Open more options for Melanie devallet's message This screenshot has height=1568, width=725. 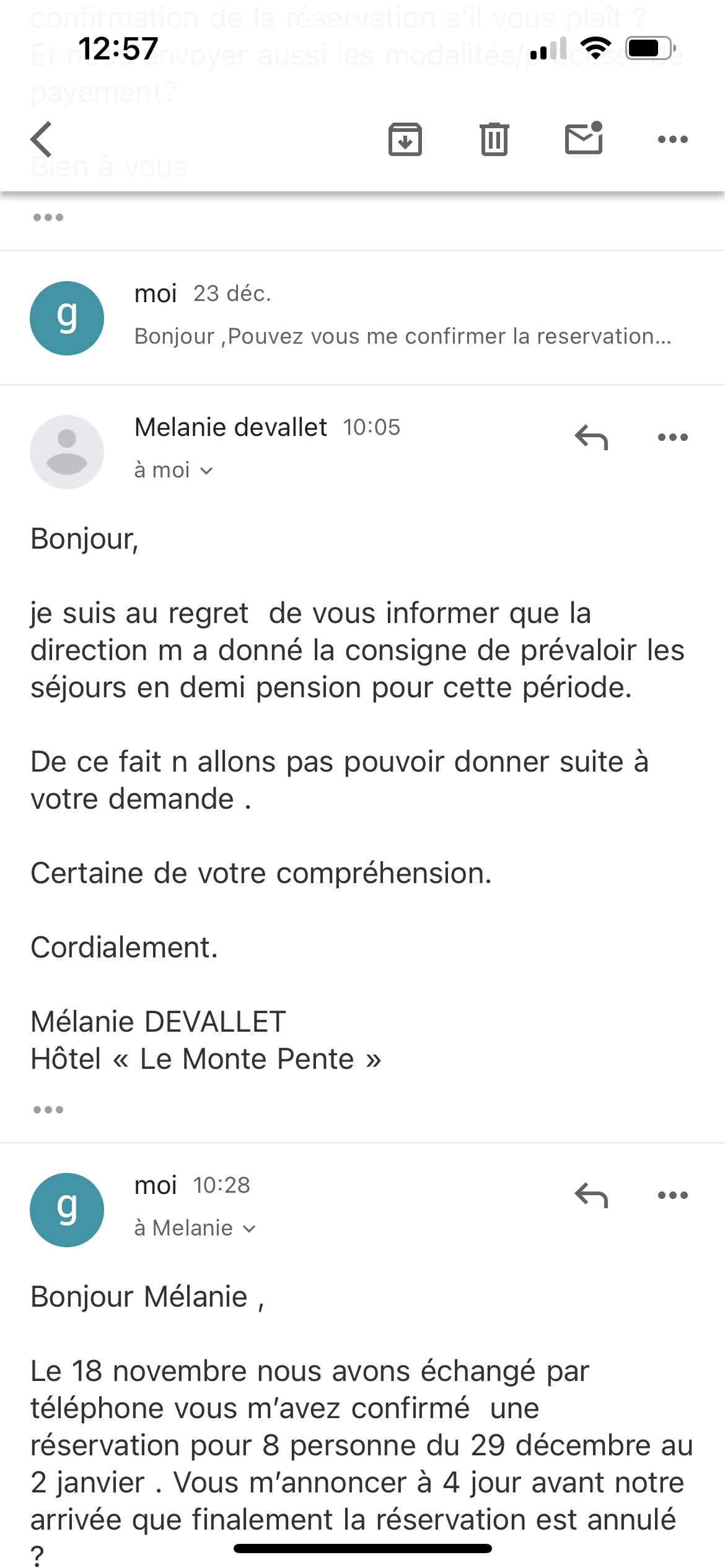coord(672,438)
